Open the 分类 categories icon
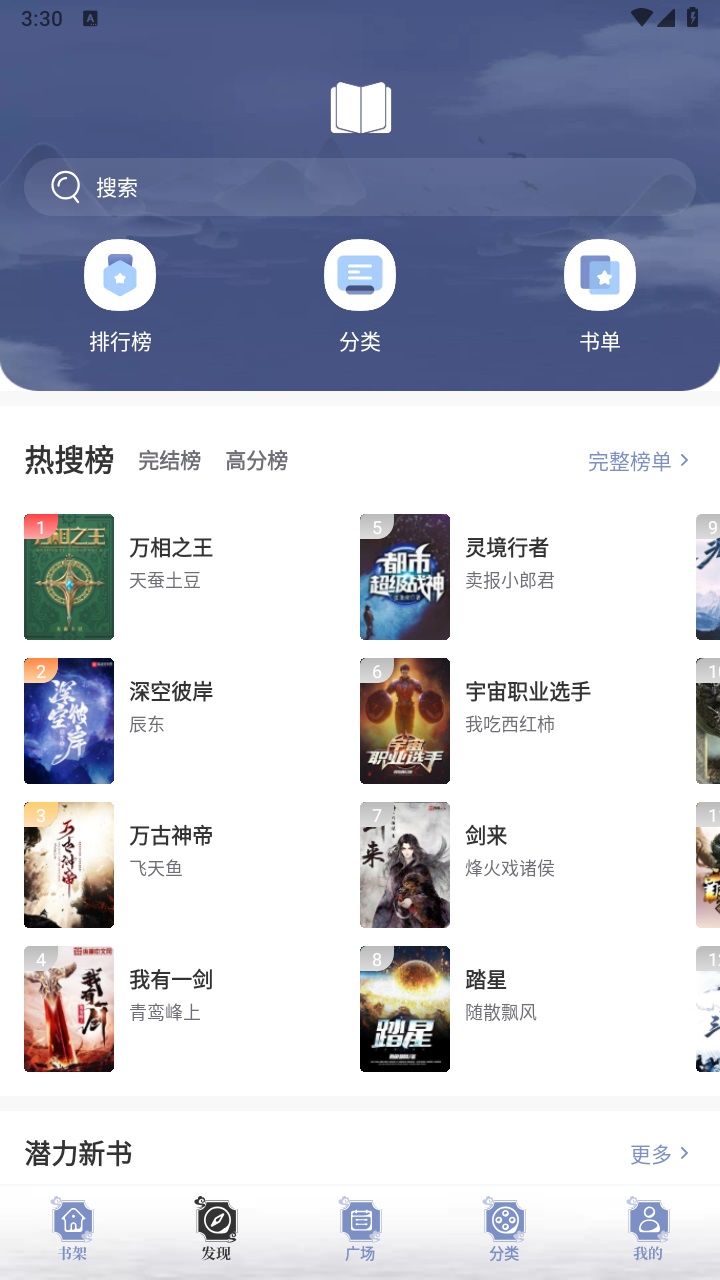Image resolution: width=720 pixels, height=1280 pixels. (360, 275)
